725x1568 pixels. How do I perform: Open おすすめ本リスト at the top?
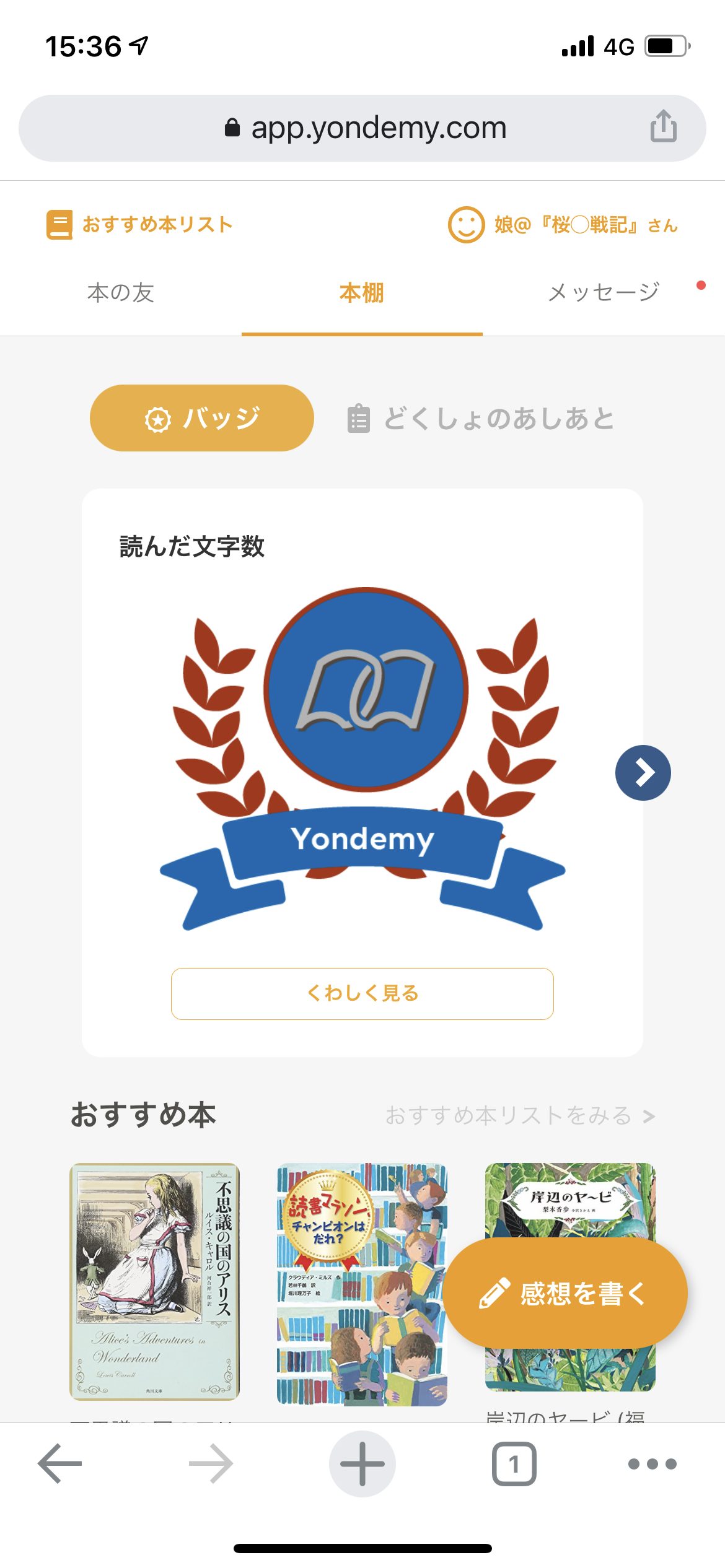tap(140, 224)
